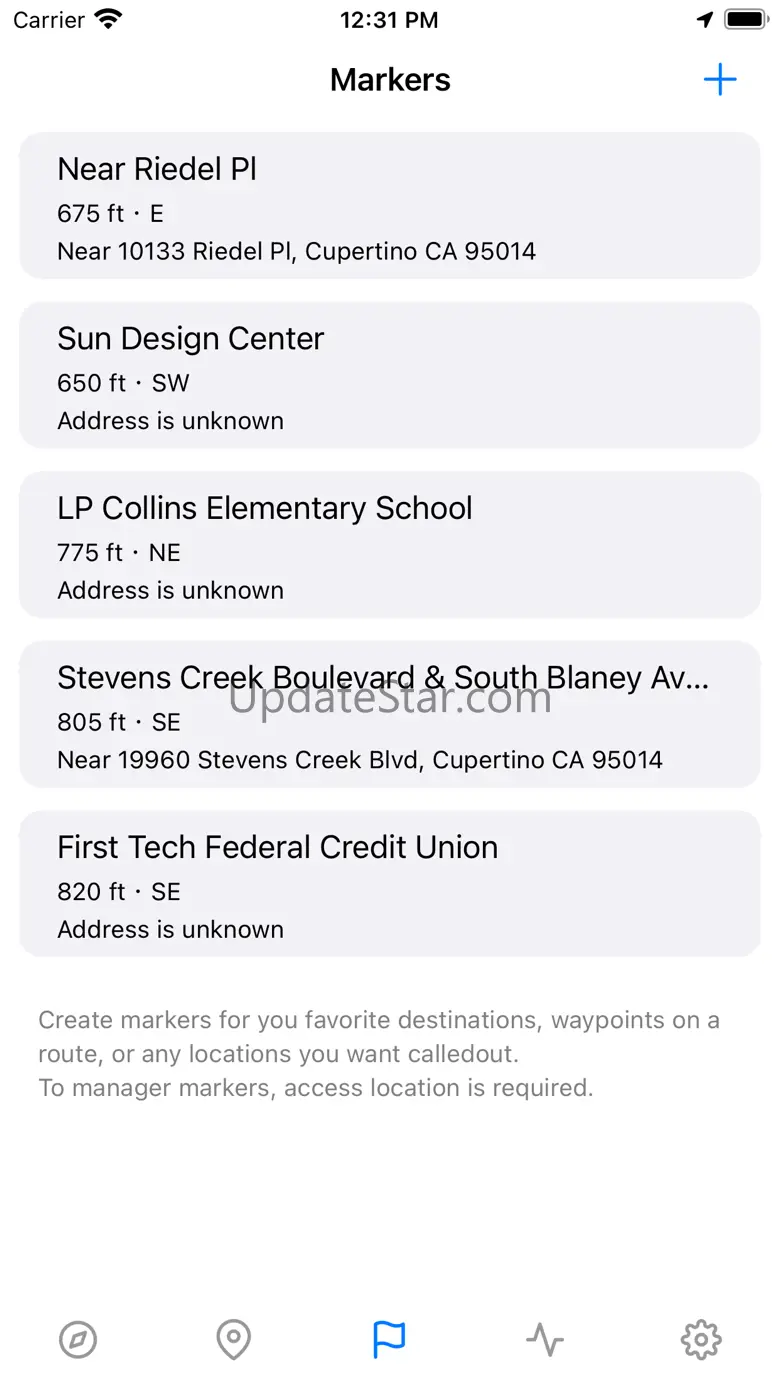The image size is (780, 1387).
Task: View First Tech Federal Credit Union marker
Action: [390, 884]
